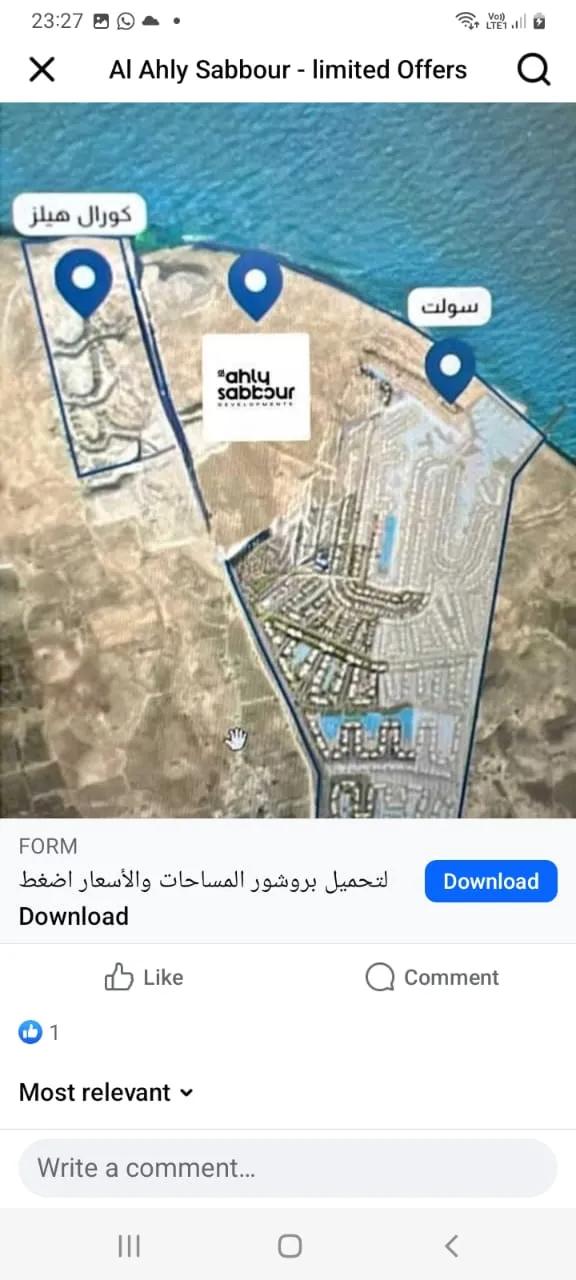The image size is (576, 1280).
Task: Open recent apps from navigation bar
Action: (129, 1245)
